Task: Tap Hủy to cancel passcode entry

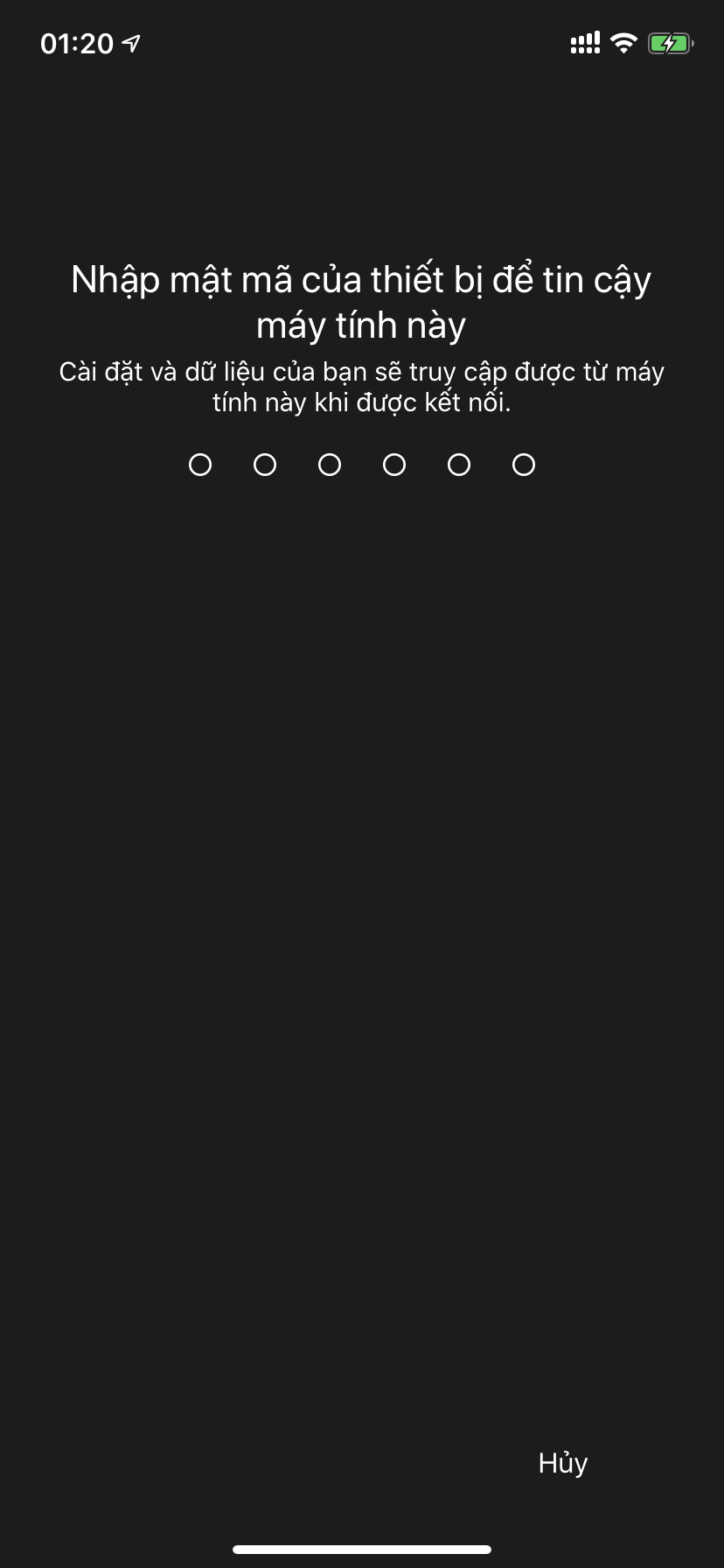Action: click(x=563, y=1463)
